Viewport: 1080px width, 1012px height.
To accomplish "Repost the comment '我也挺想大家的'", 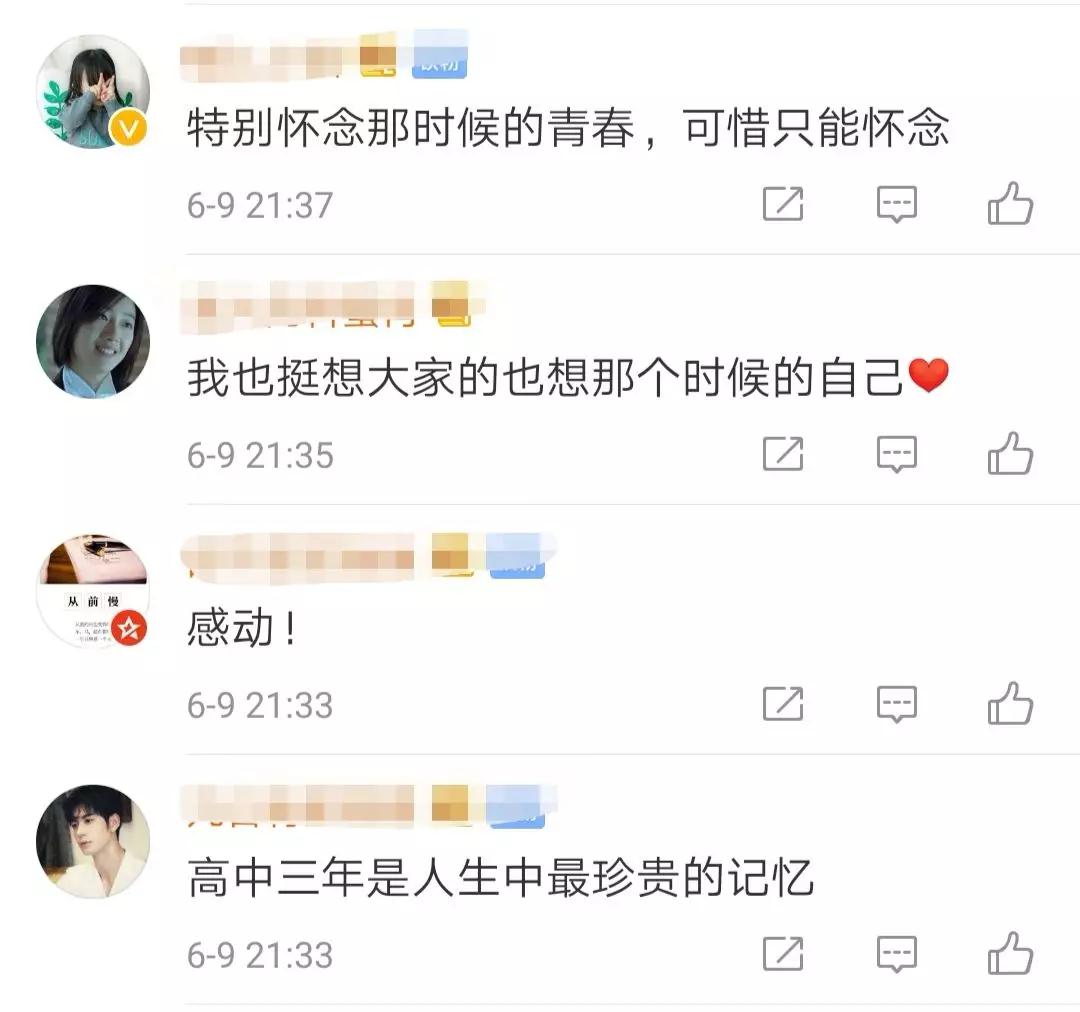I will tap(783, 454).
